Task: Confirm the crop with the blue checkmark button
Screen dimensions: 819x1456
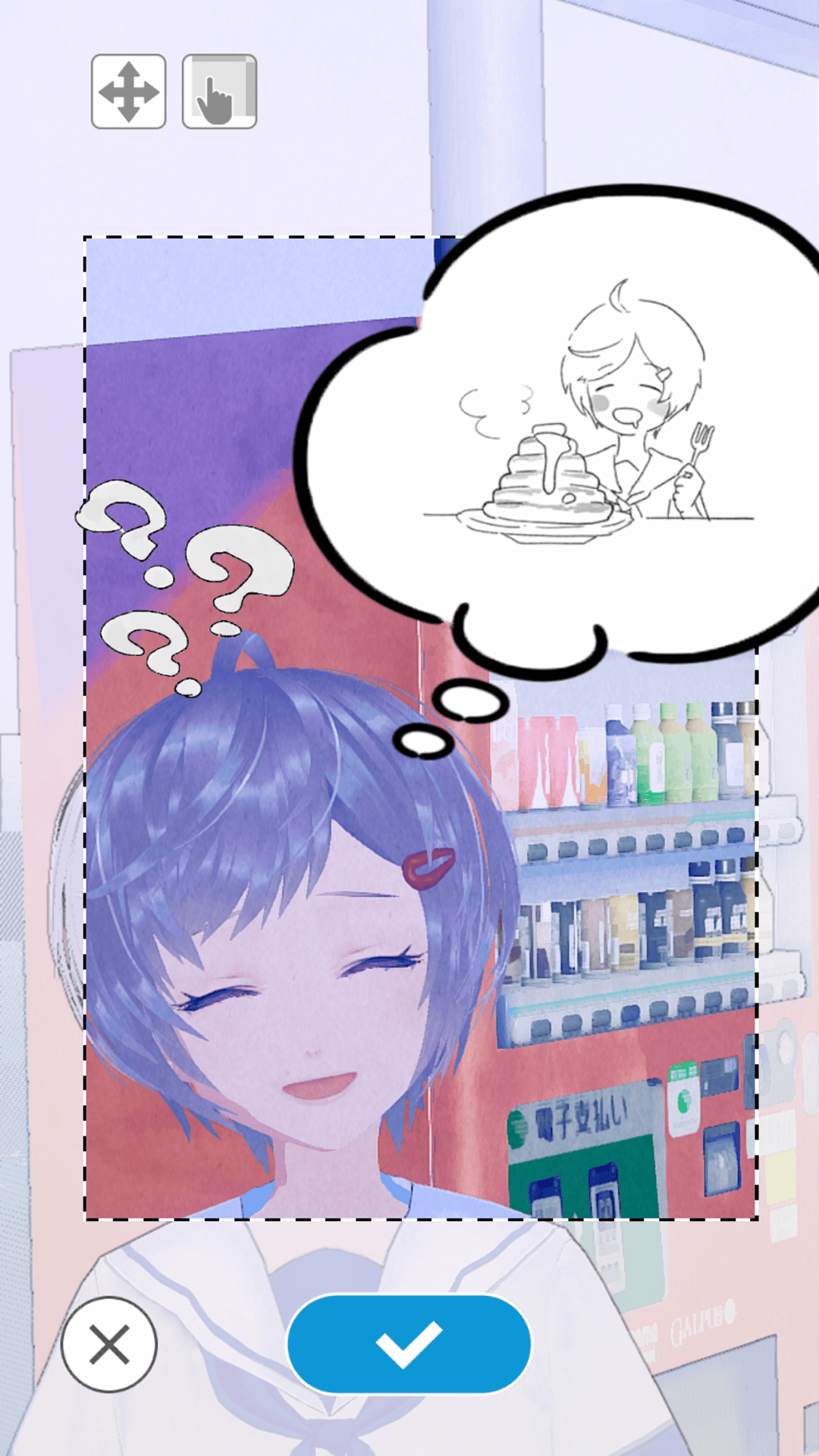Action: pyautogui.click(x=409, y=1344)
